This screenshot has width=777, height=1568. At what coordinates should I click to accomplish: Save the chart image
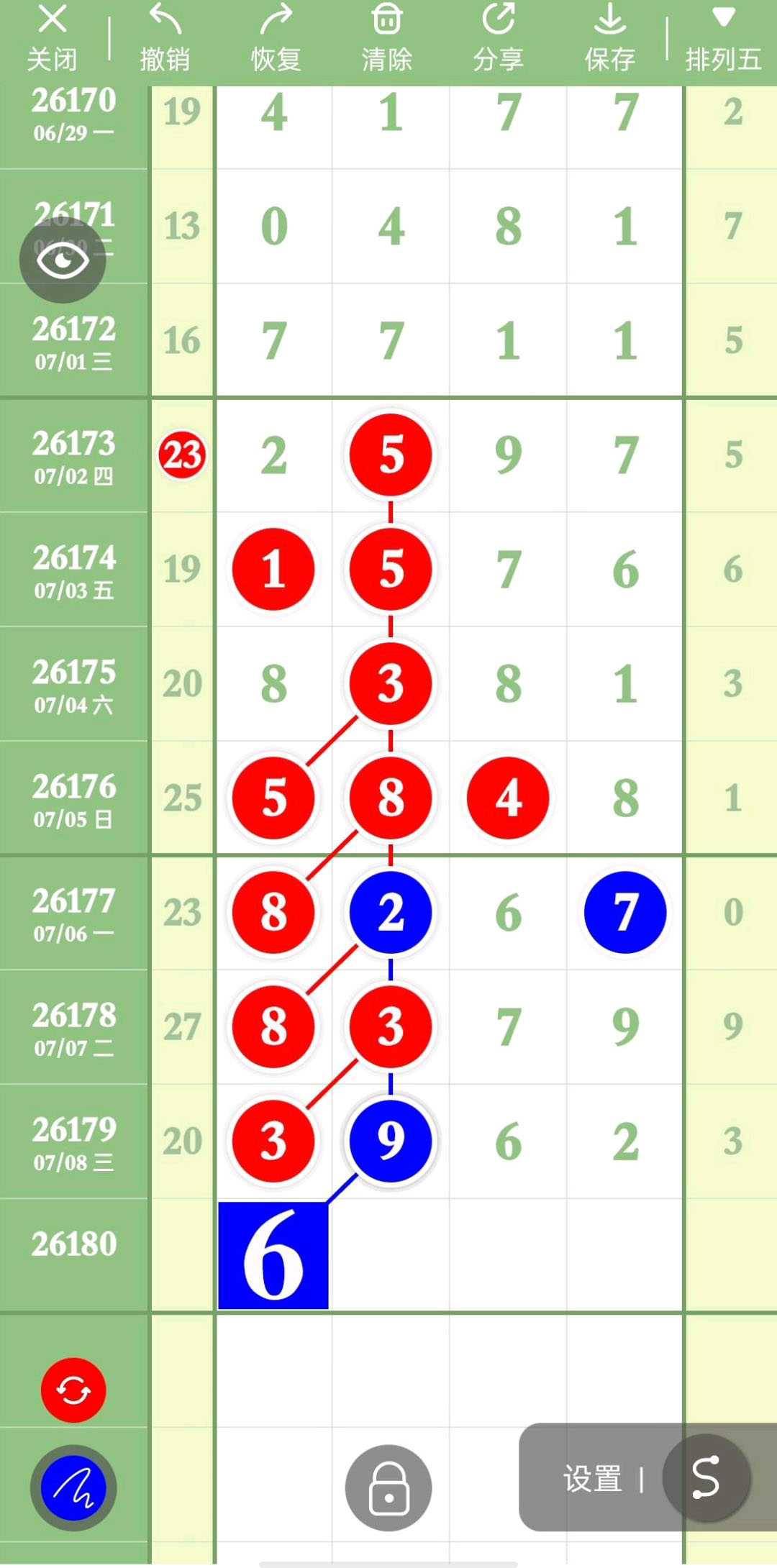(x=610, y=38)
